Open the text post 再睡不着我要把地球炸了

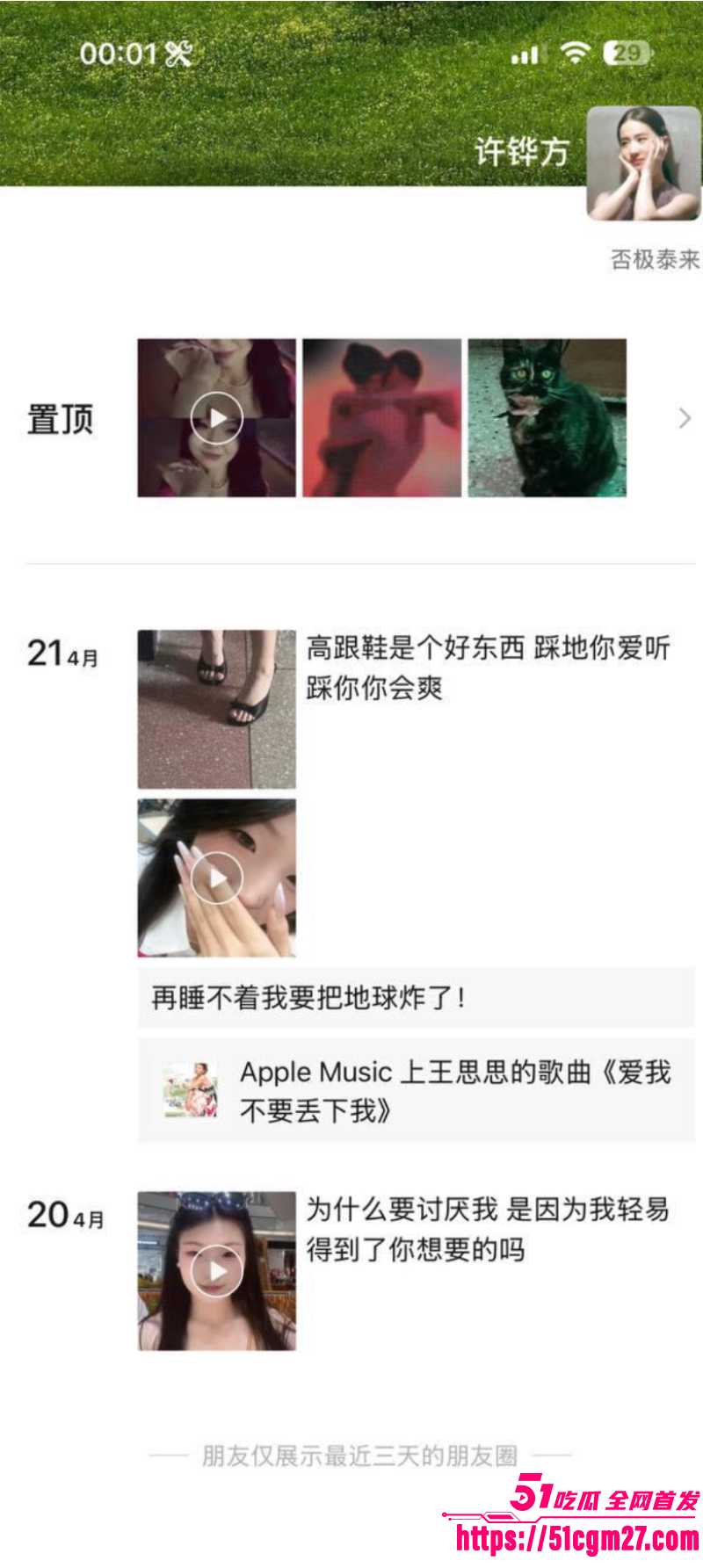(x=415, y=998)
